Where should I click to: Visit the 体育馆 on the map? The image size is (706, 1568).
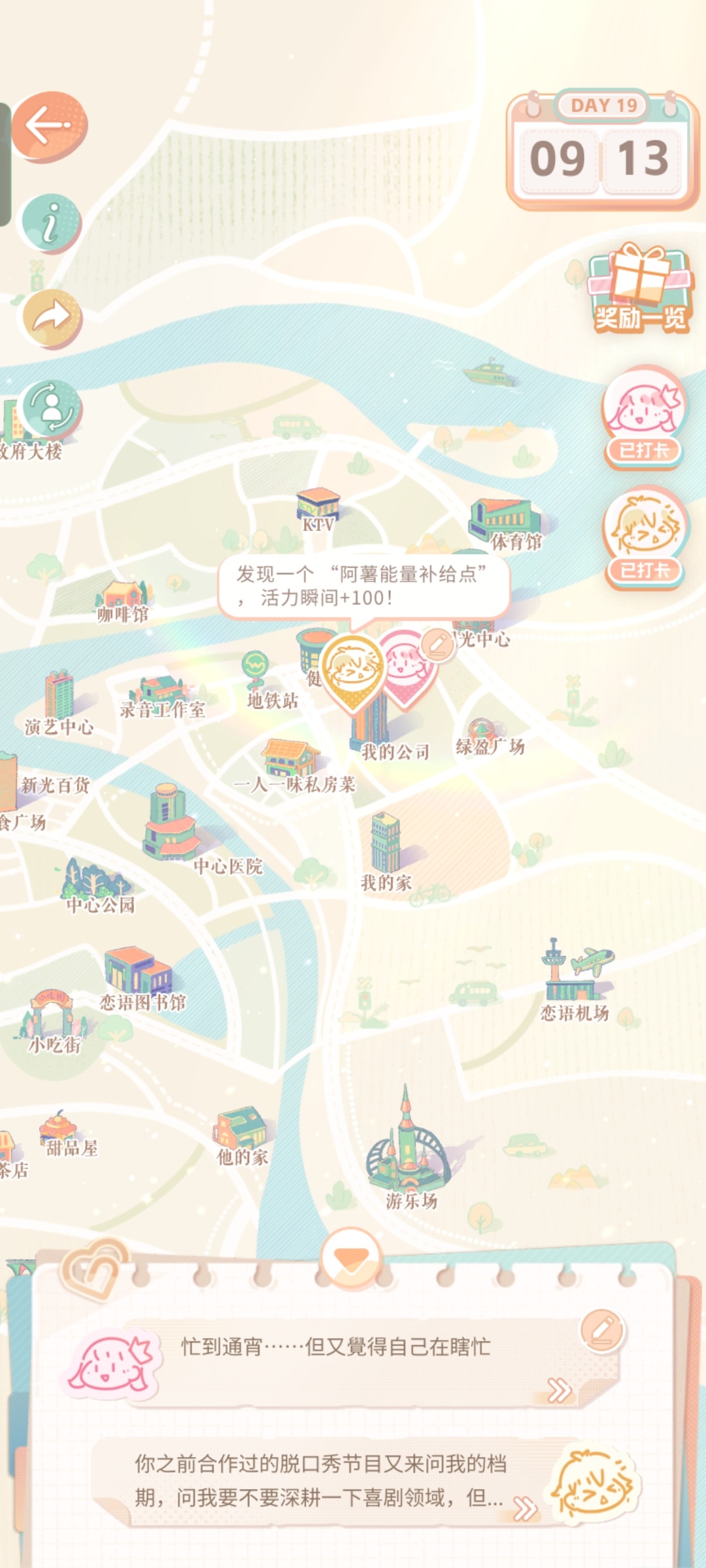pyautogui.click(x=506, y=523)
